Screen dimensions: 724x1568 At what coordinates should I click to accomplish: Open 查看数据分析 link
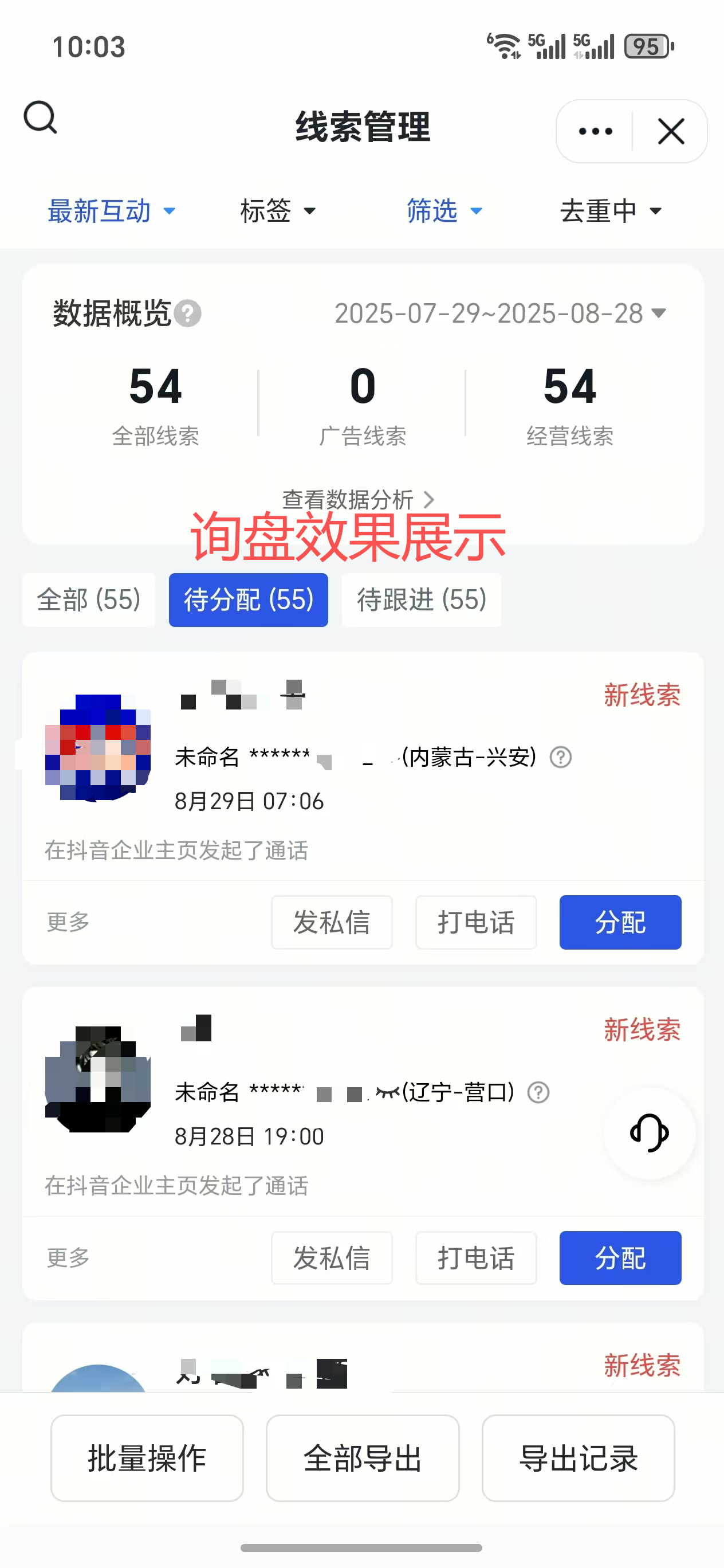(359, 500)
